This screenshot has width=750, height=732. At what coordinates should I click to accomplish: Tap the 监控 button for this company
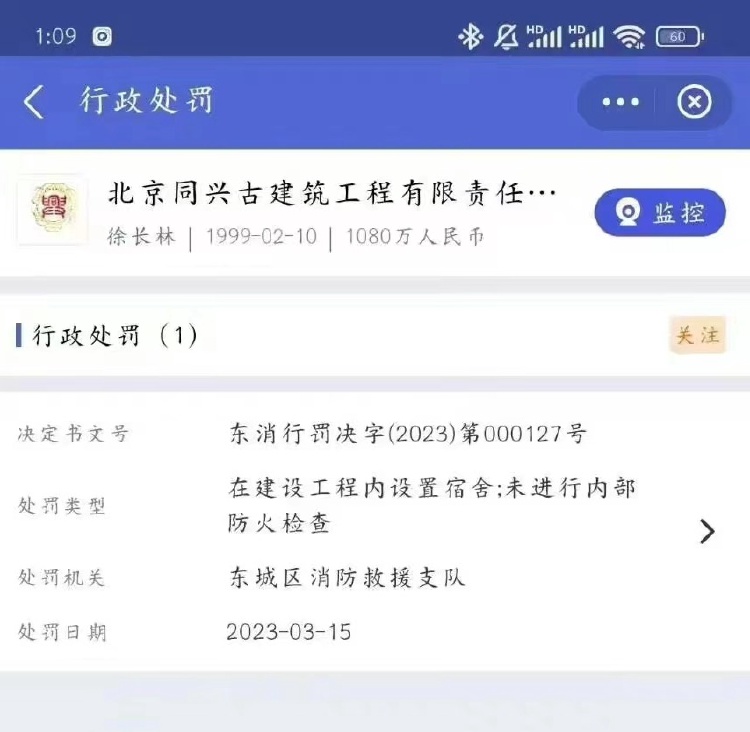(660, 213)
